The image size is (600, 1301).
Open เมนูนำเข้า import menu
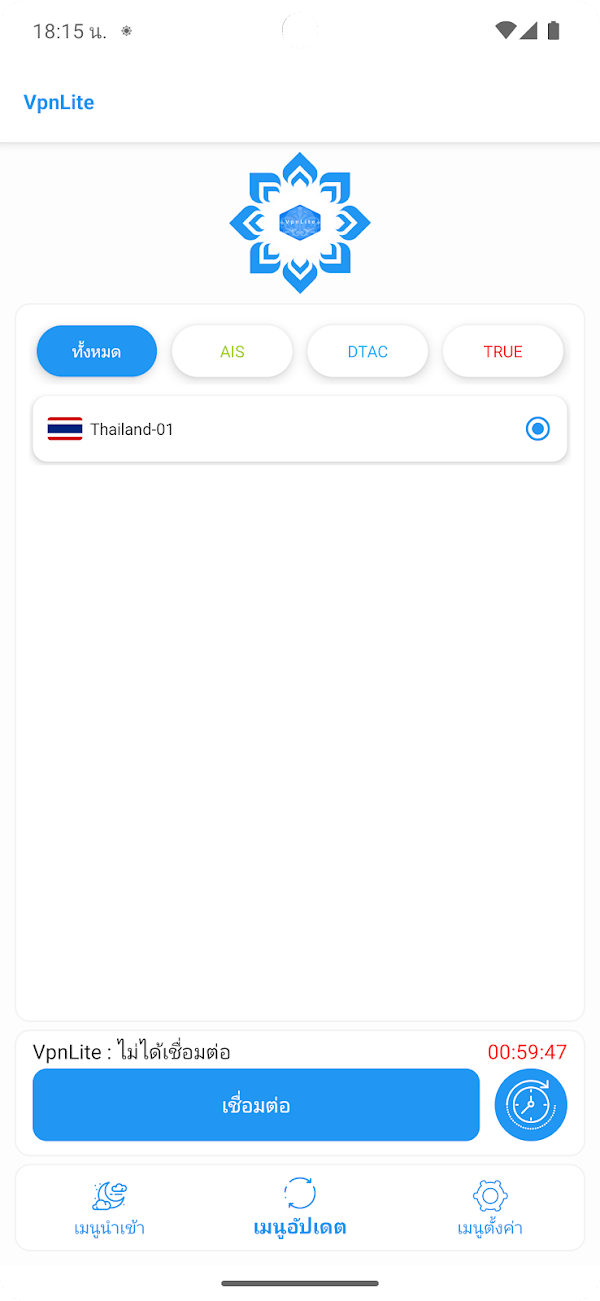[110, 1207]
